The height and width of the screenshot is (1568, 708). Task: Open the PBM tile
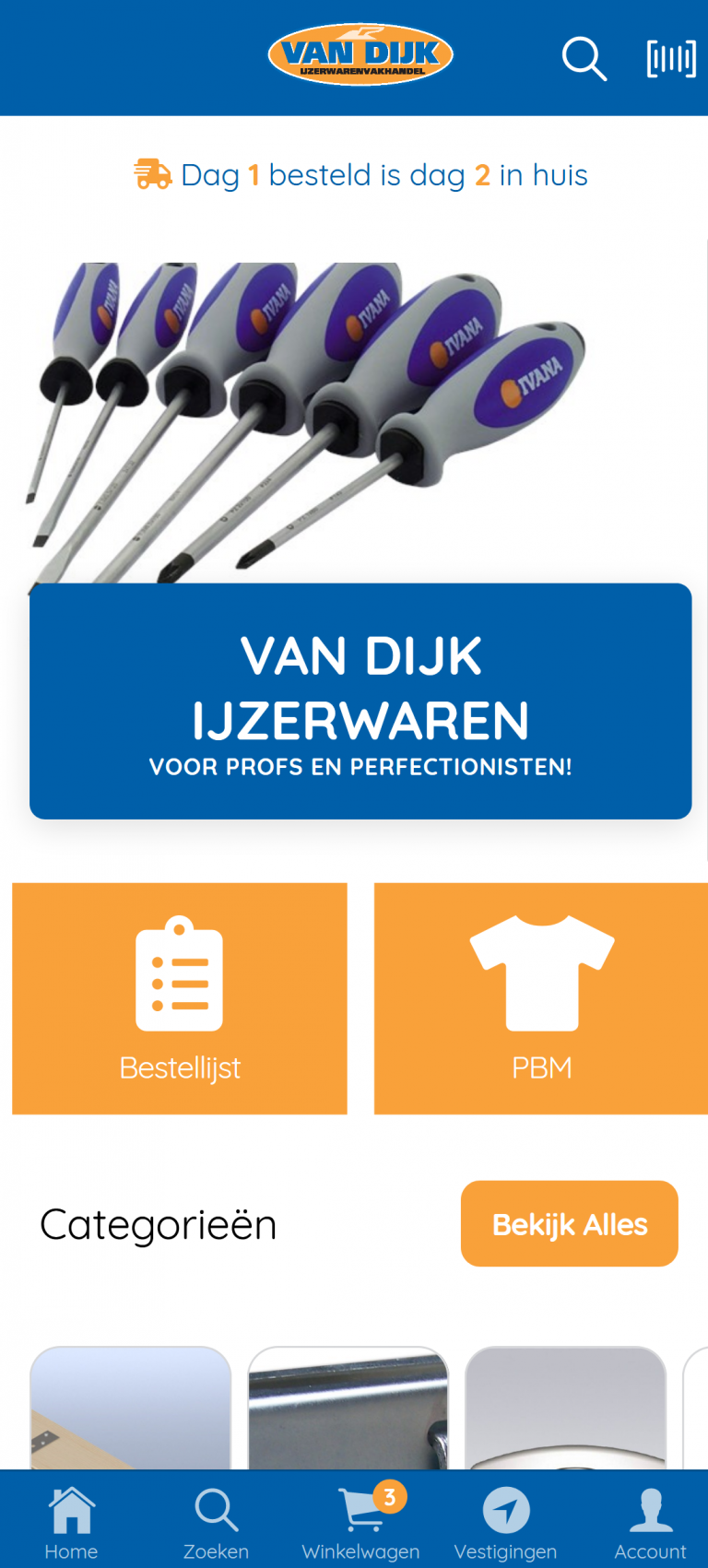pyautogui.click(x=541, y=998)
